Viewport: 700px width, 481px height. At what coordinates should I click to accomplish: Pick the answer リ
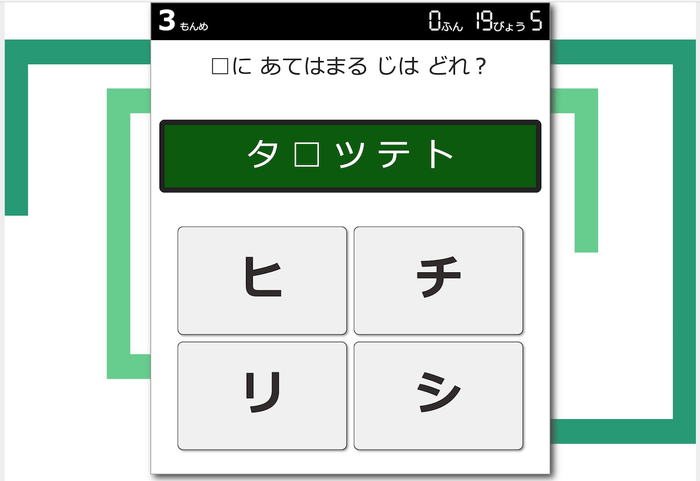tap(262, 396)
